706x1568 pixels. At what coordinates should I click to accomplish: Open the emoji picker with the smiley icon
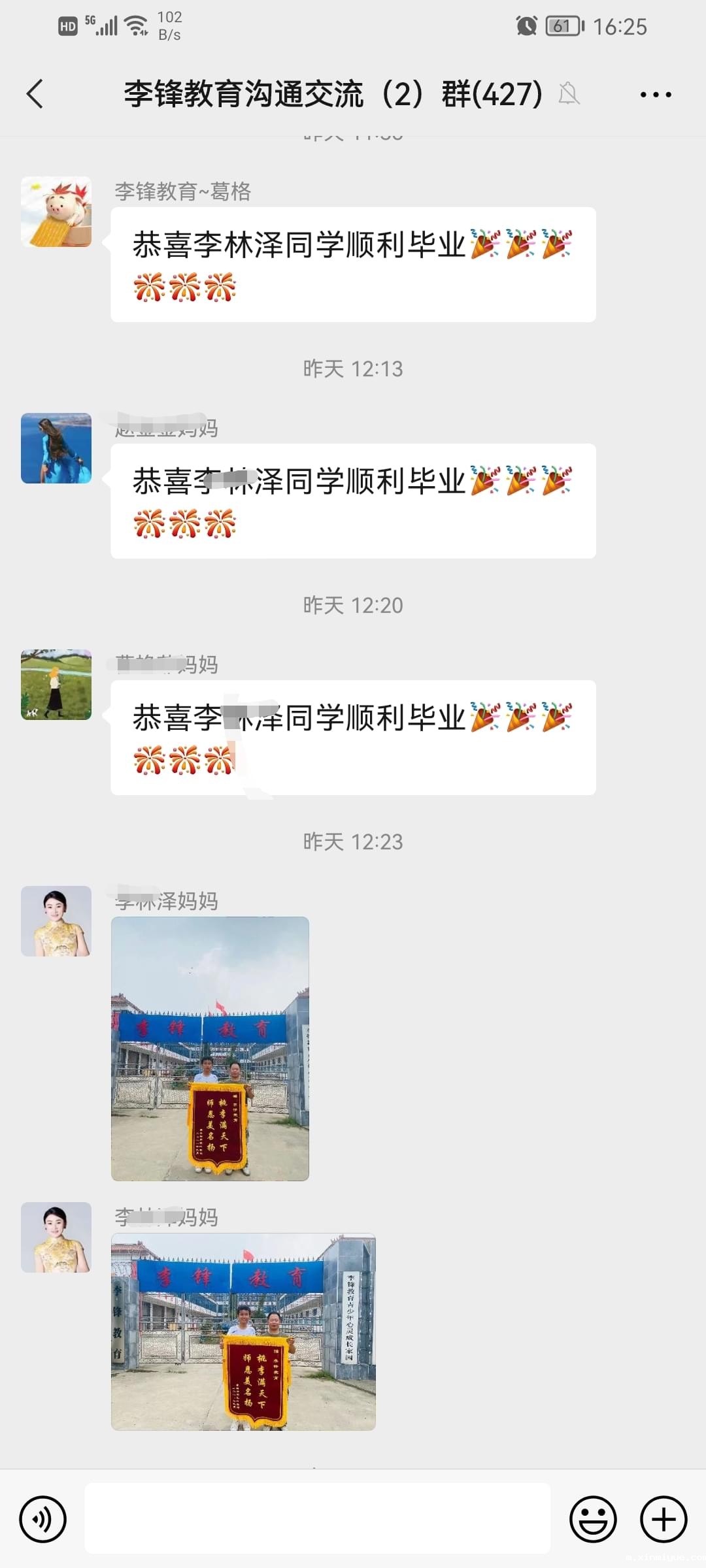(x=592, y=1519)
